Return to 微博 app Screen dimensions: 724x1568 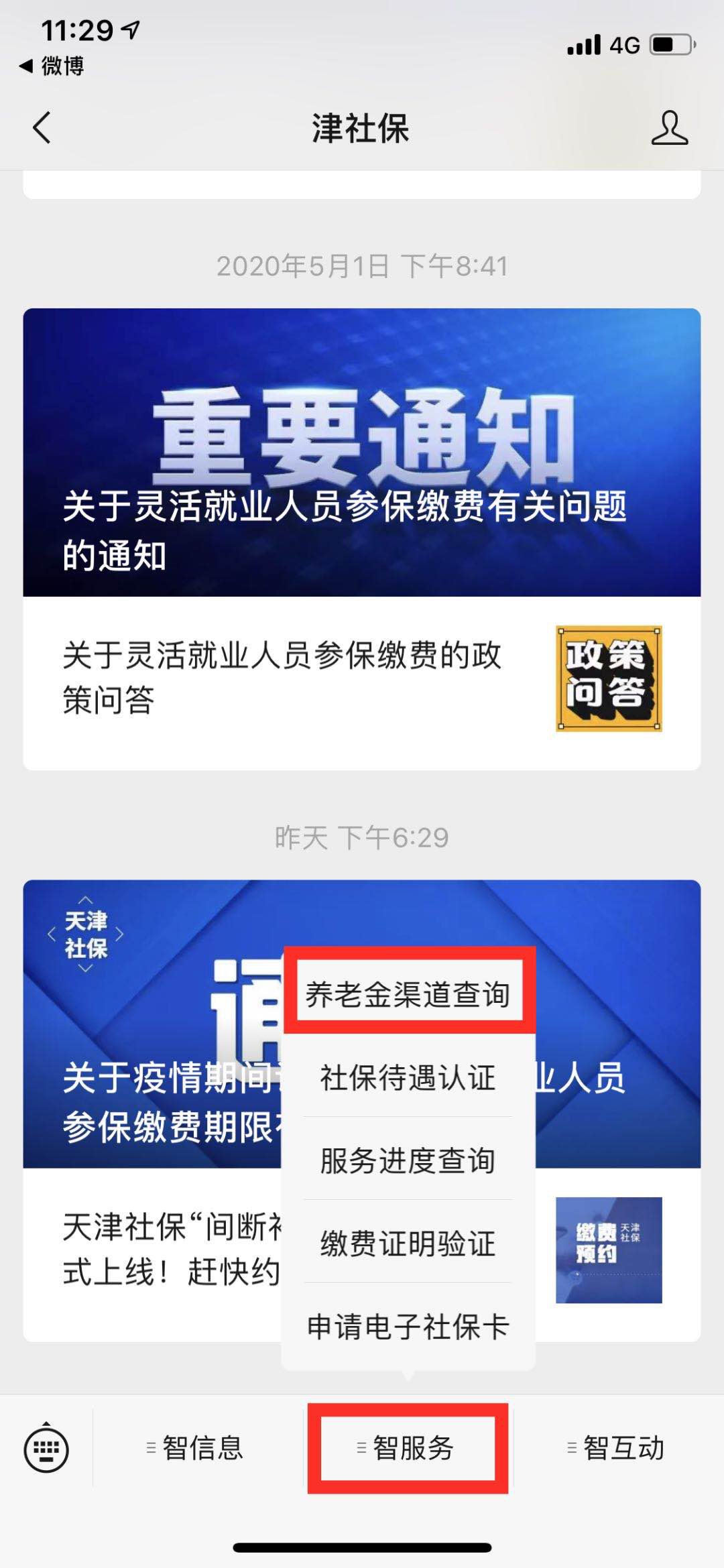[x=52, y=66]
